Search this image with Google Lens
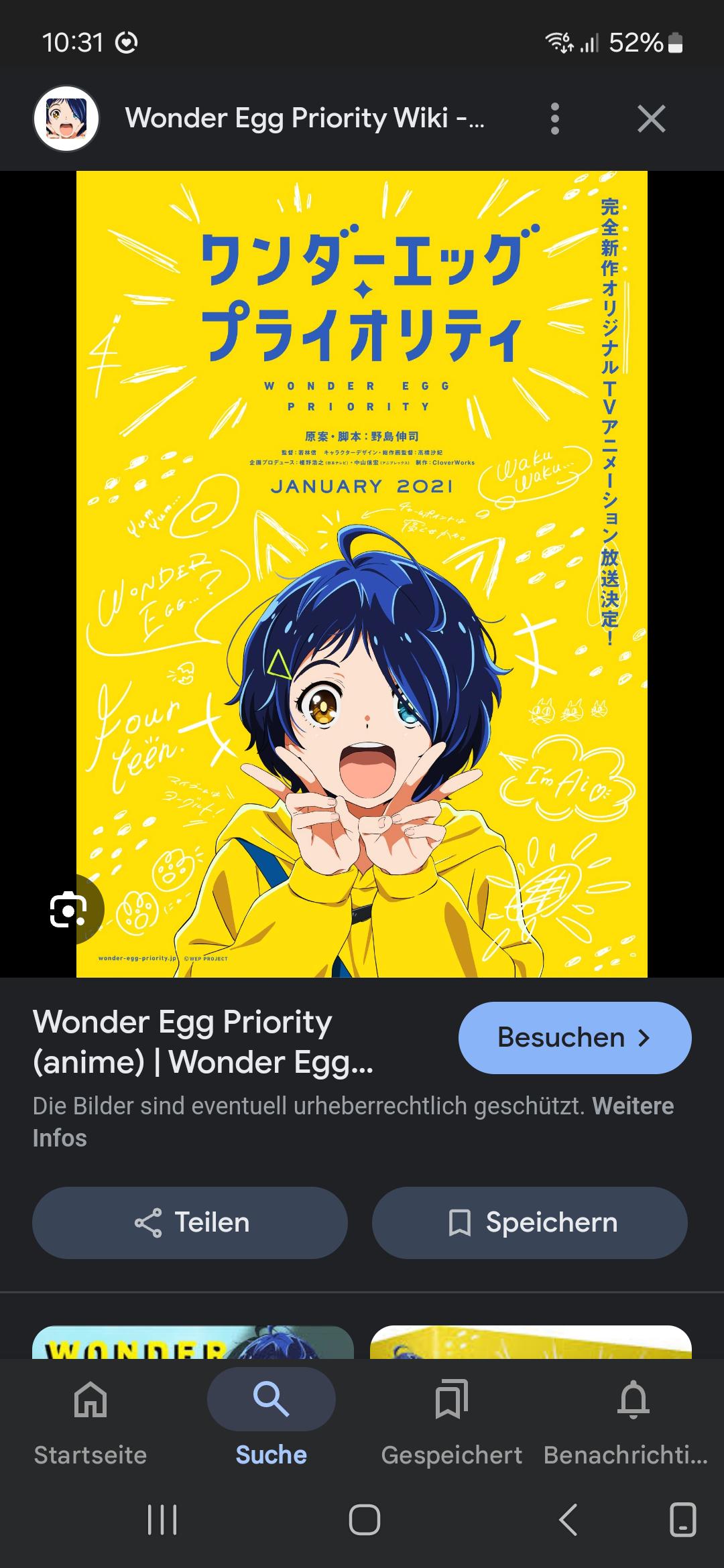 68,909
